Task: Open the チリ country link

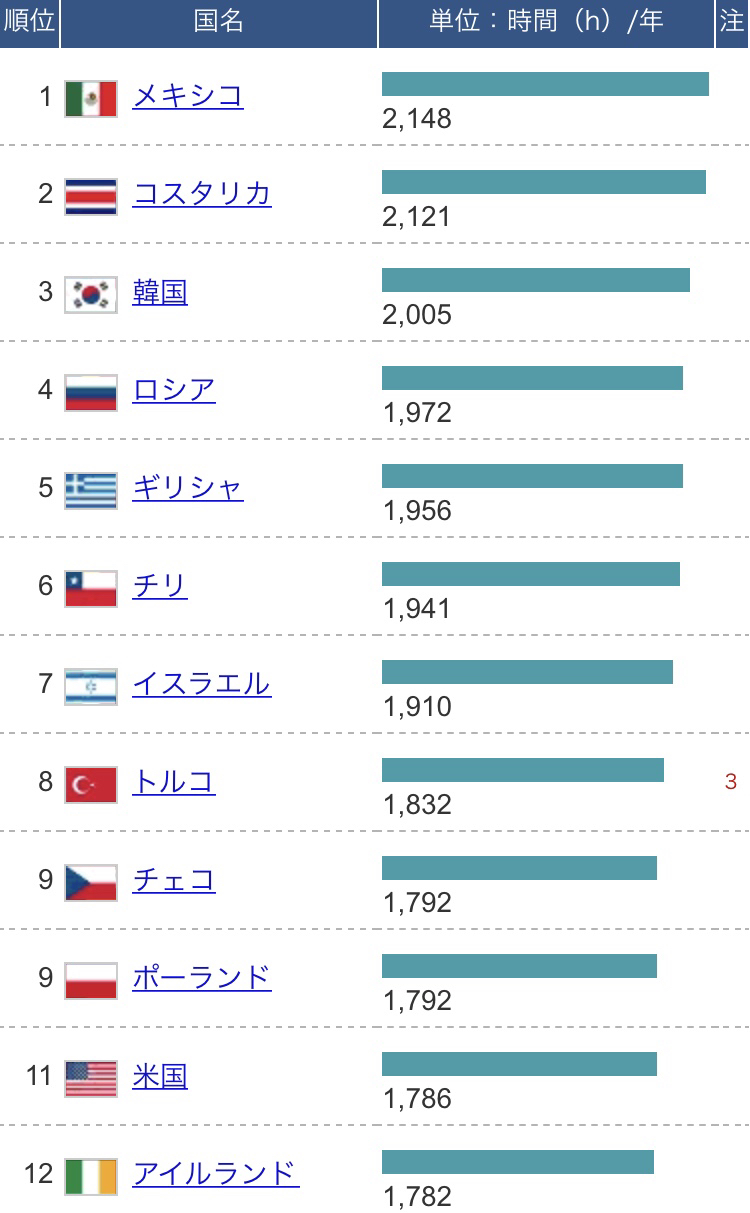Action: tap(160, 586)
